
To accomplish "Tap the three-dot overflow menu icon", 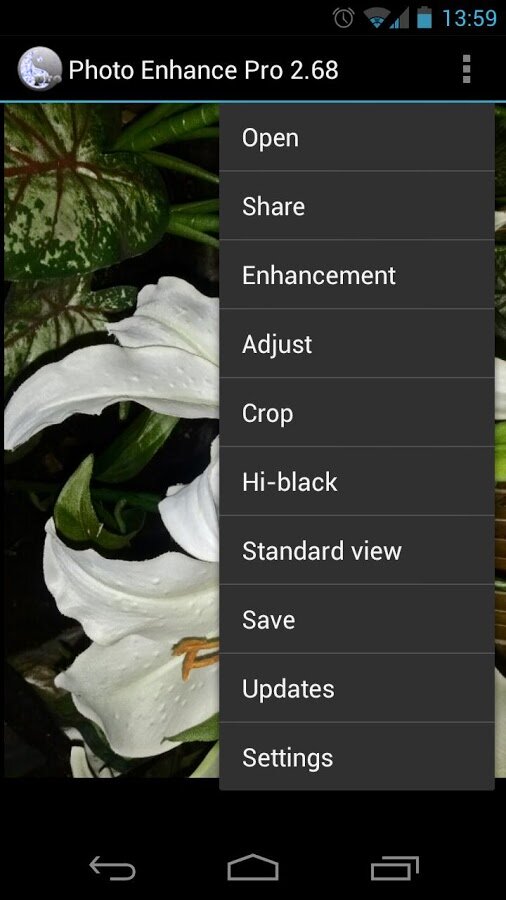I will 466,69.
